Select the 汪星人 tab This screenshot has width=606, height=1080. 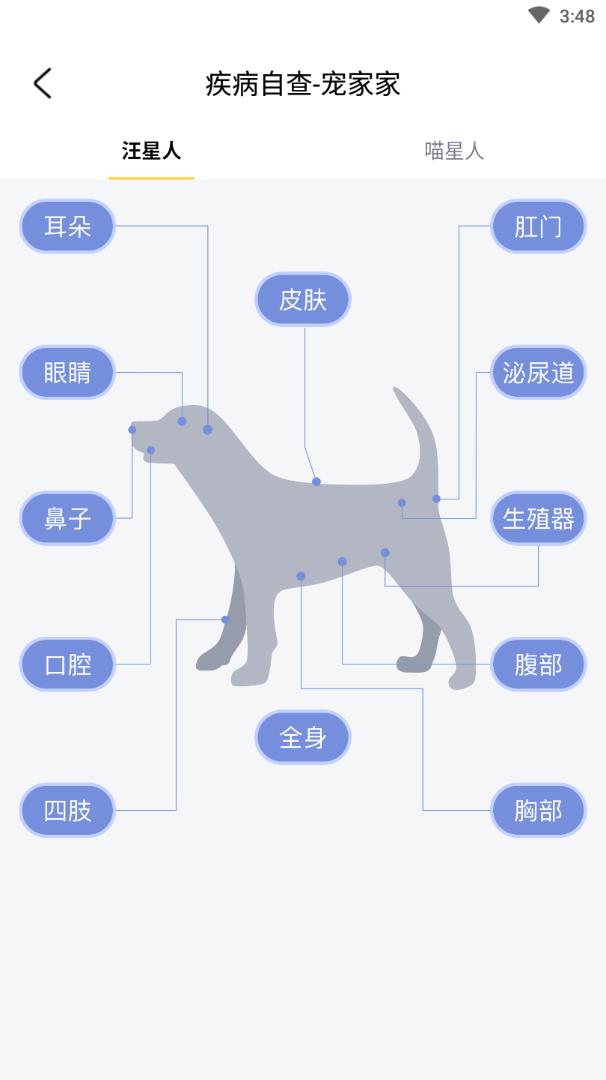(x=151, y=151)
